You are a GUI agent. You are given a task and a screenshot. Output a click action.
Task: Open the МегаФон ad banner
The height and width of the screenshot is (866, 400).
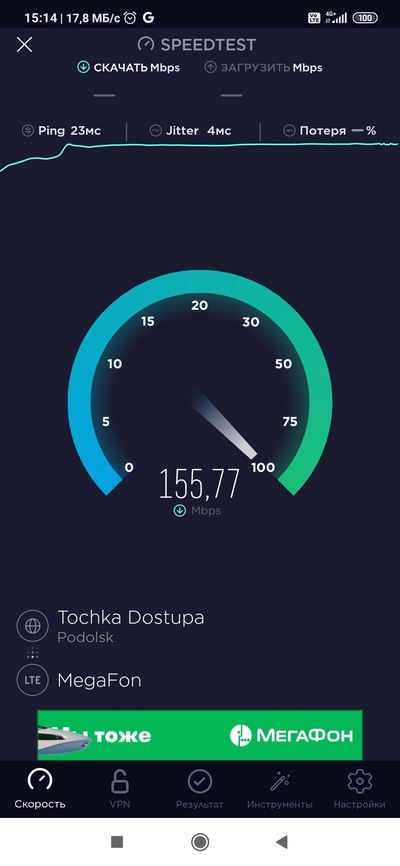199,735
